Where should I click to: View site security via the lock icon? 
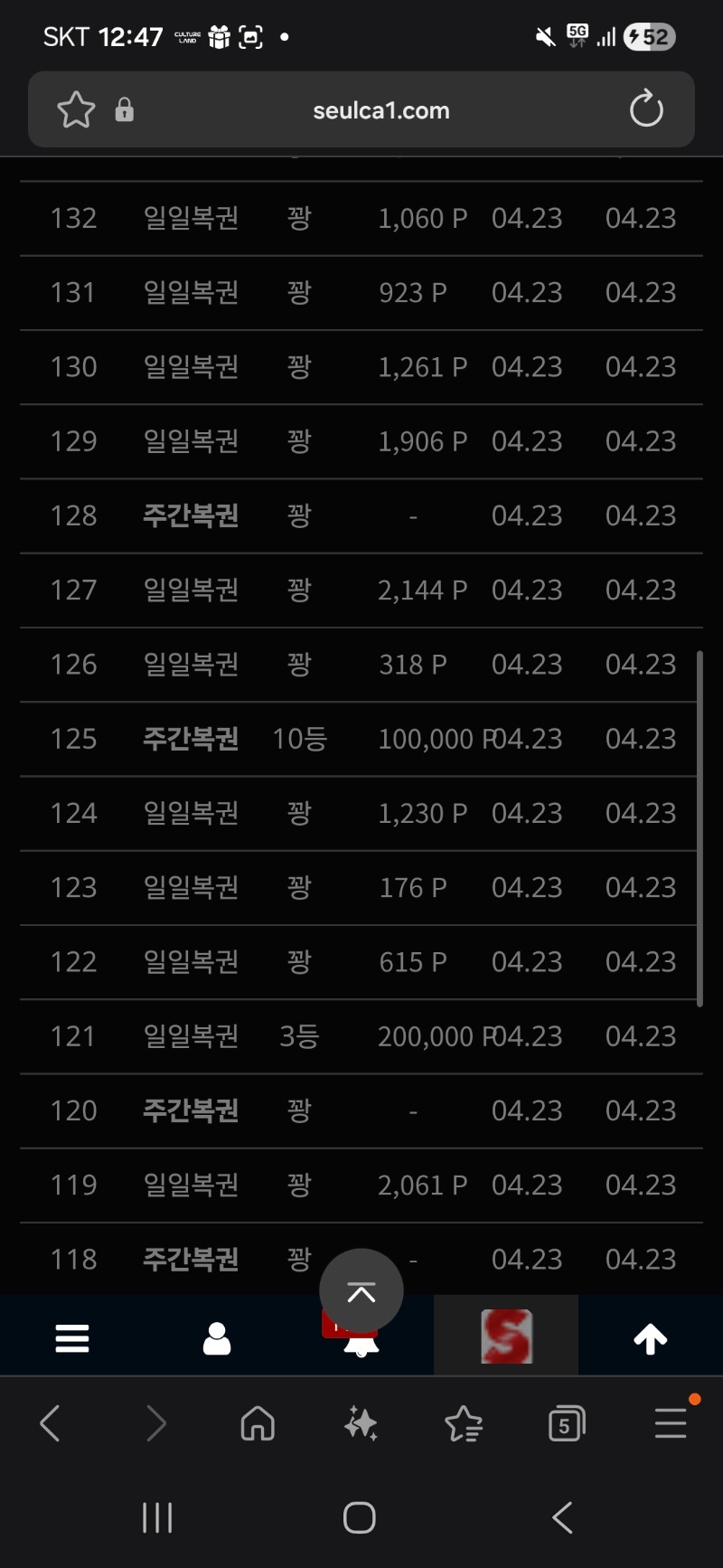124,109
